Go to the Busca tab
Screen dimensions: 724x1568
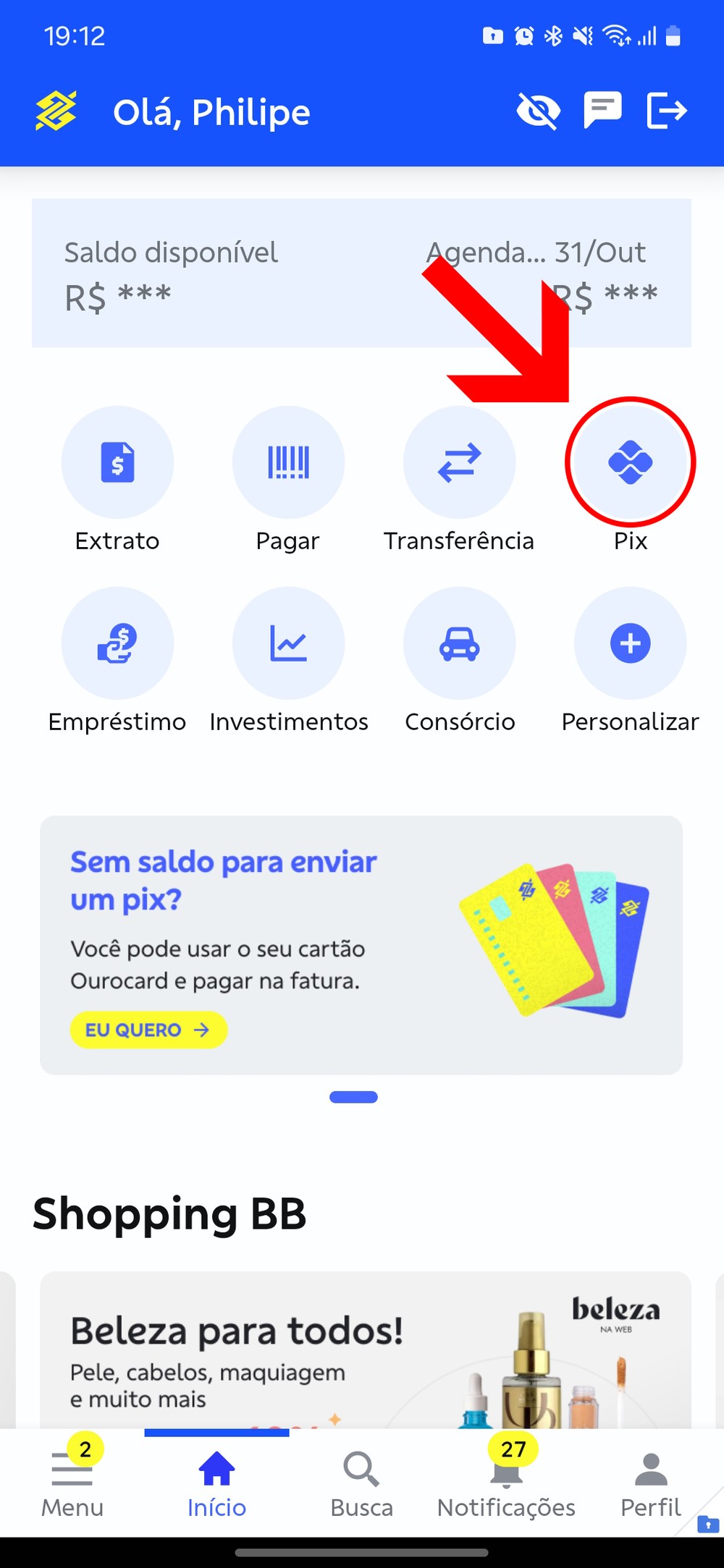[x=361, y=1483]
